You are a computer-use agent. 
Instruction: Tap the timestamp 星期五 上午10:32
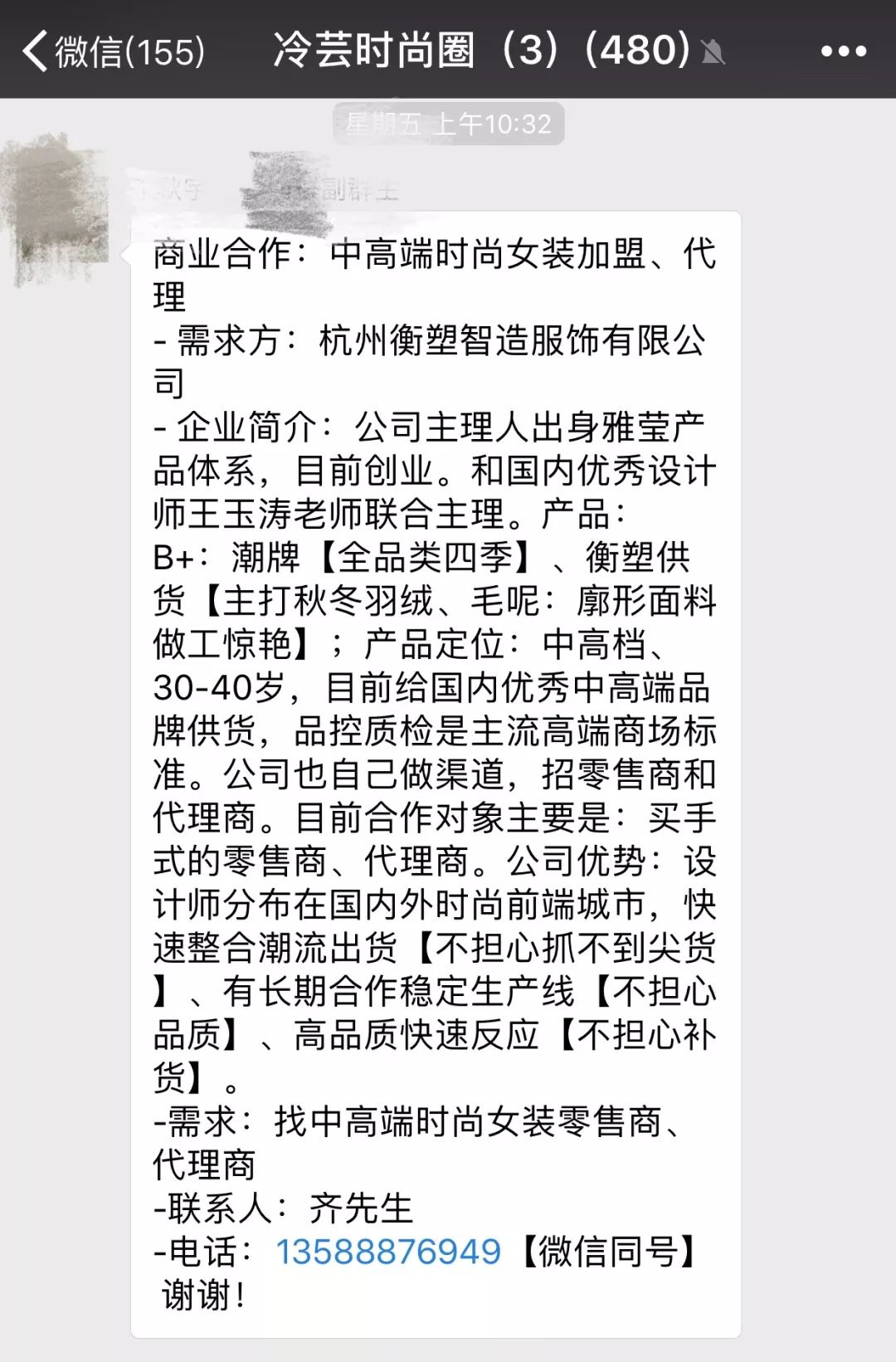[446, 123]
